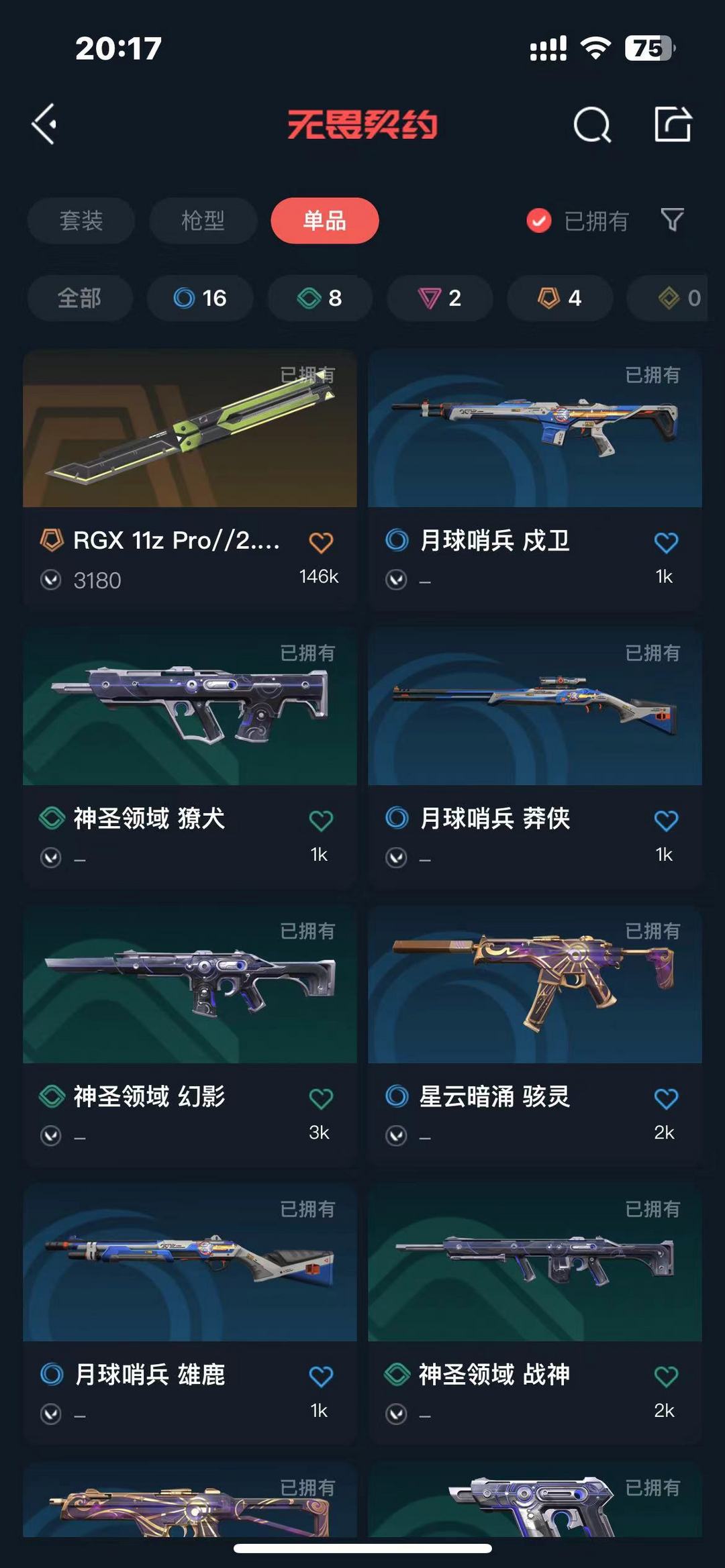Open the search icon in header
The width and height of the screenshot is (725, 1568).
592,125
